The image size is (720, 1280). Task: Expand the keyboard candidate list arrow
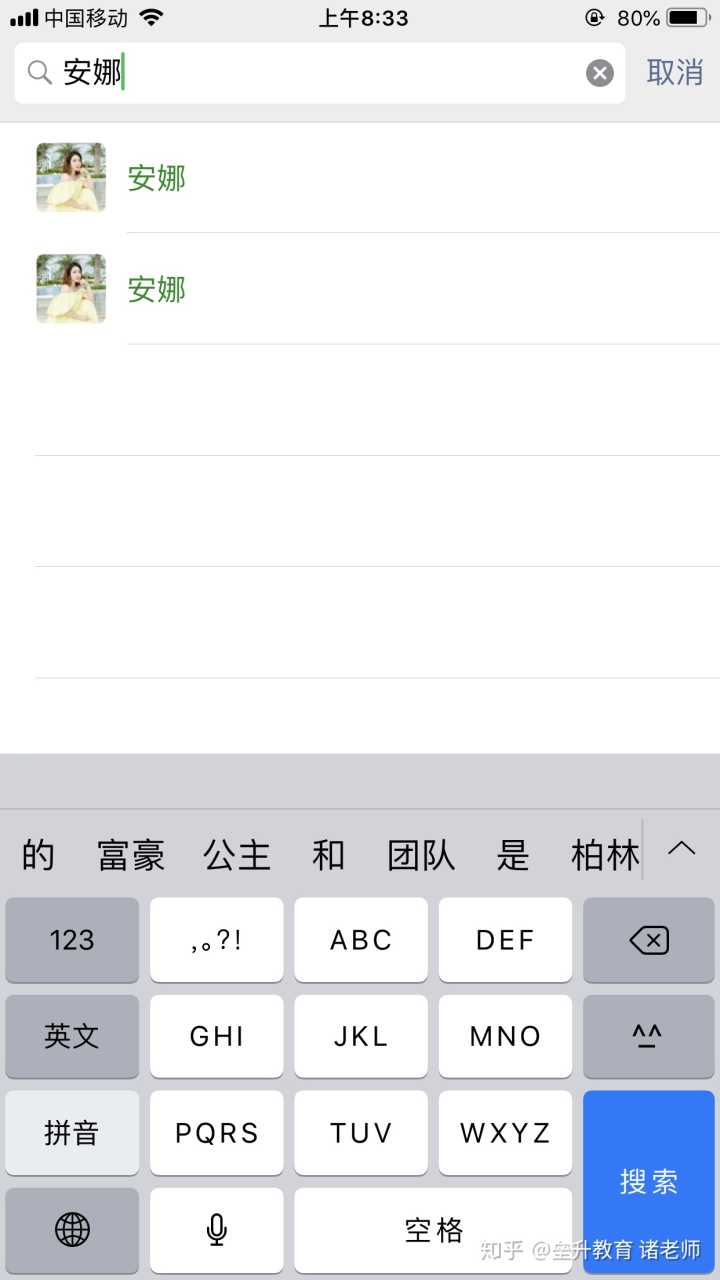(x=681, y=849)
